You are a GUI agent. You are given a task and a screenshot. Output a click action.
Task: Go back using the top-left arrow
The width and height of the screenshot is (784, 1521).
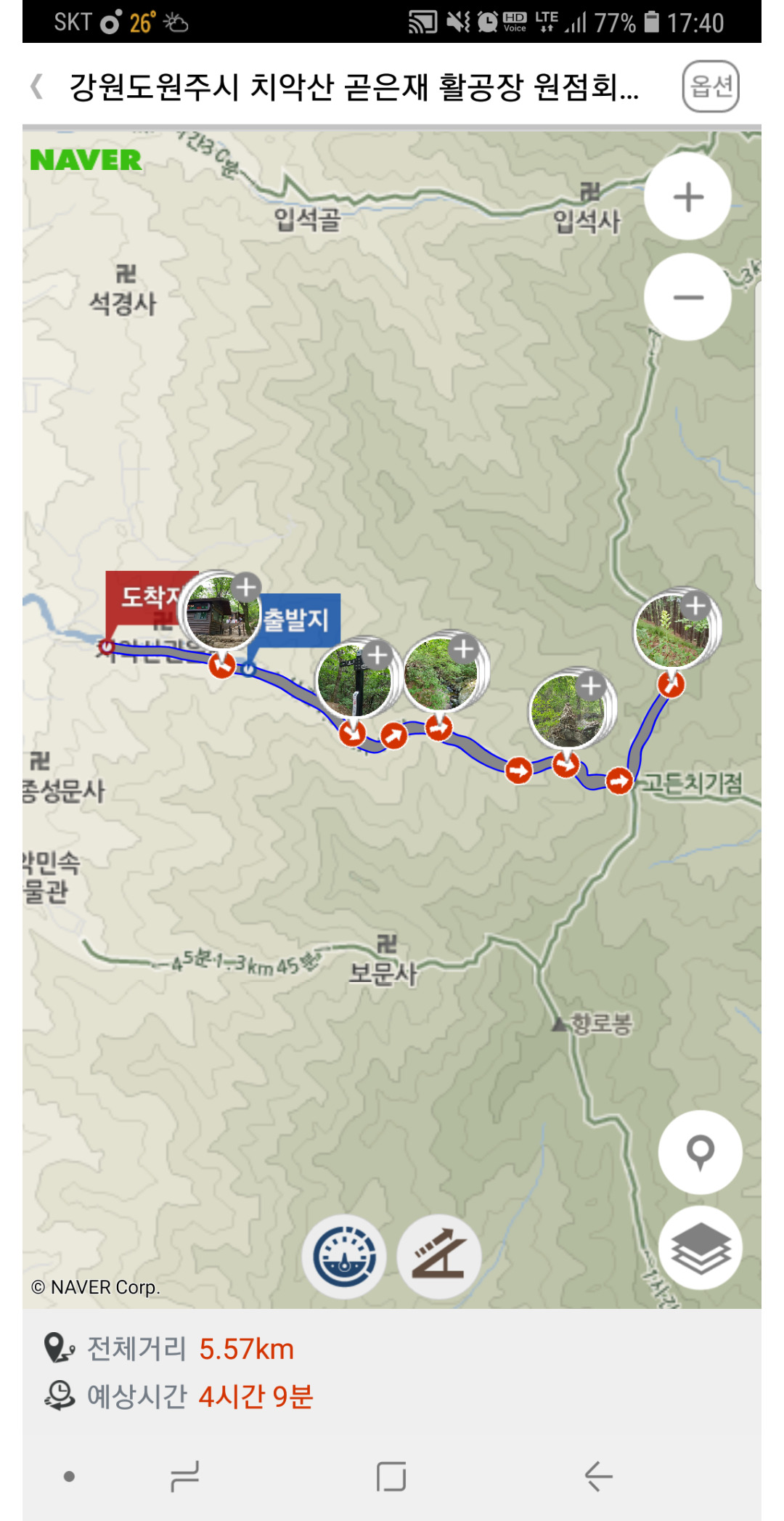pos(37,86)
